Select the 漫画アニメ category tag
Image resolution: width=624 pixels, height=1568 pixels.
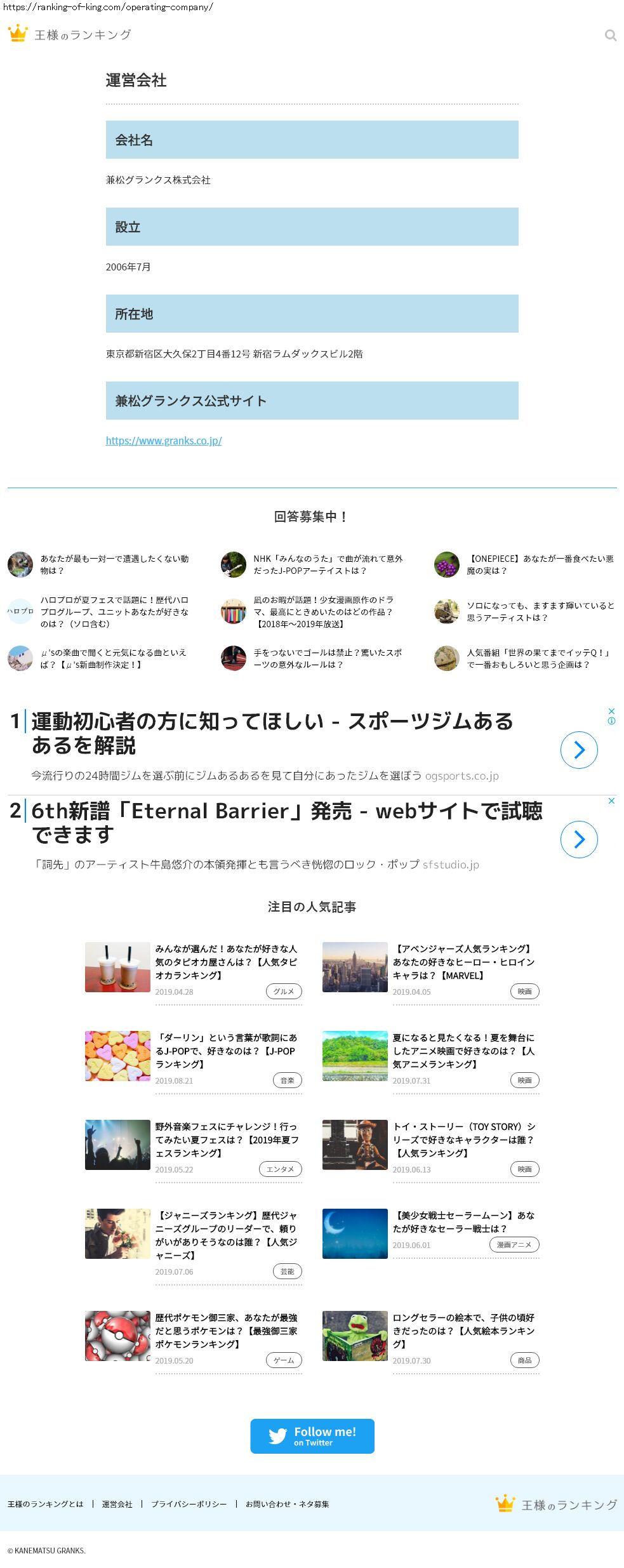(514, 1245)
